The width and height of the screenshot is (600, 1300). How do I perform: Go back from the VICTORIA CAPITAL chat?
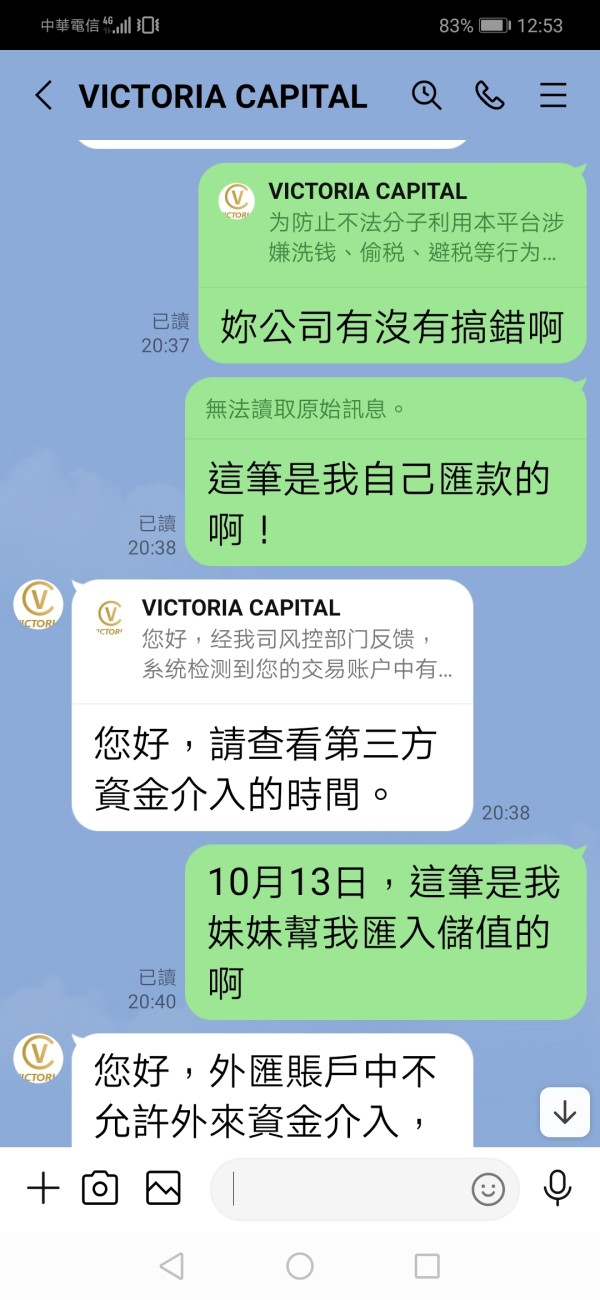point(43,96)
